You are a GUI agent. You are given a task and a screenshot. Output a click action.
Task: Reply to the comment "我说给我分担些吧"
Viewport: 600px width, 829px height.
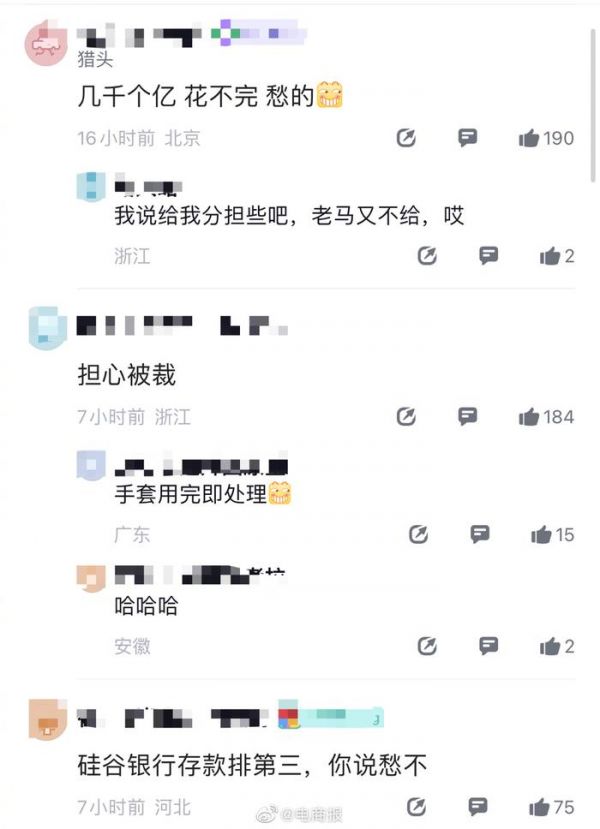488,256
